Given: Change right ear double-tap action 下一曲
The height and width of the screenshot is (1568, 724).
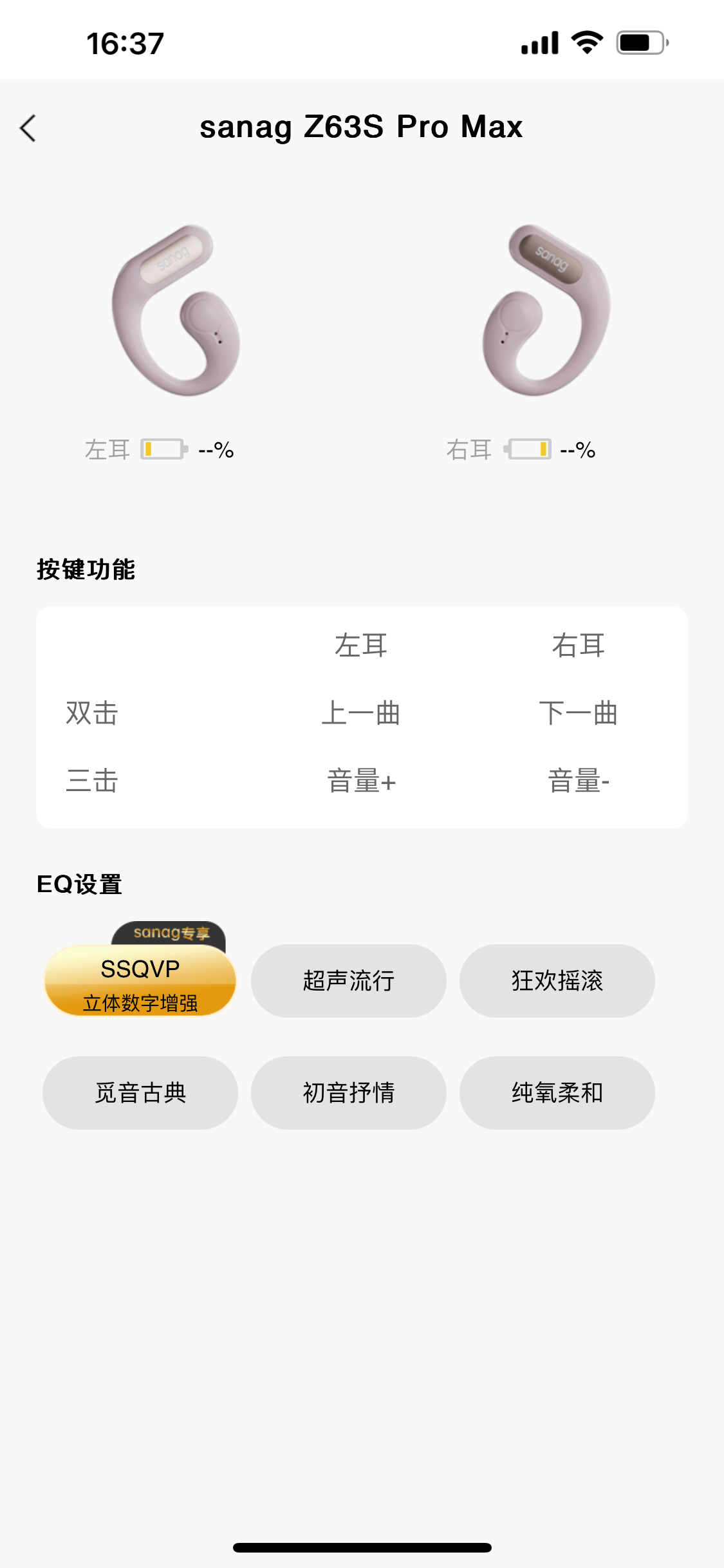Looking at the screenshot, I should (x=579, y=713).
